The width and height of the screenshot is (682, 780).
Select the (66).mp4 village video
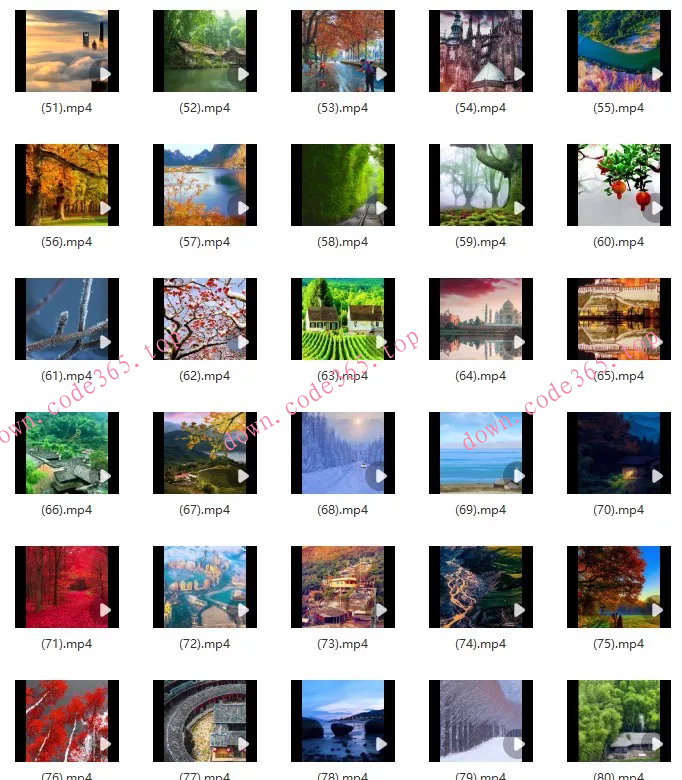pos(67,453)
